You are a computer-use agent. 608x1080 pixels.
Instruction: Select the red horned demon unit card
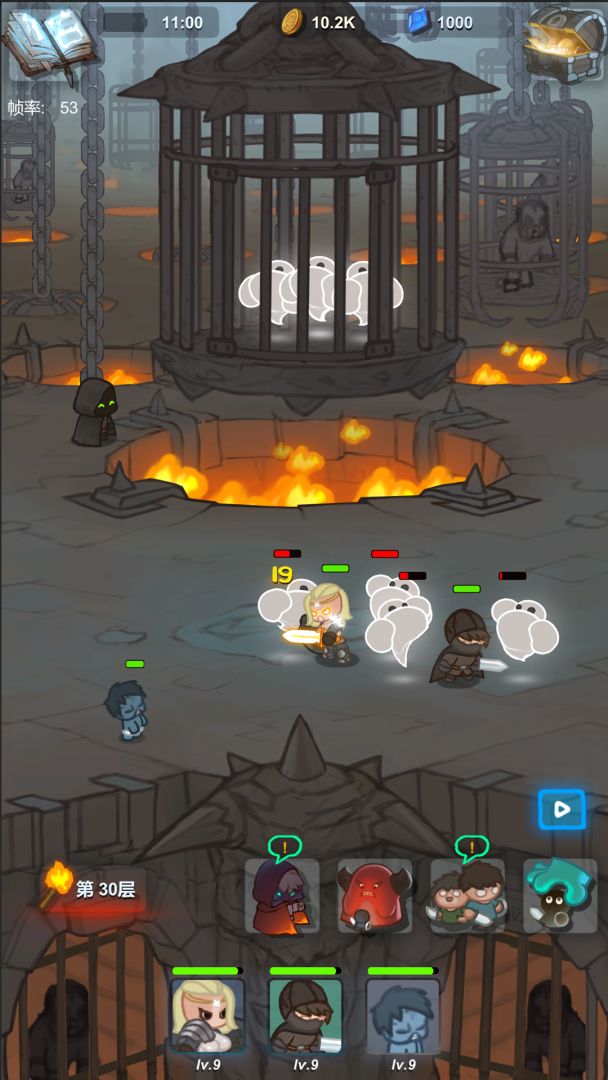pos(374,896)
